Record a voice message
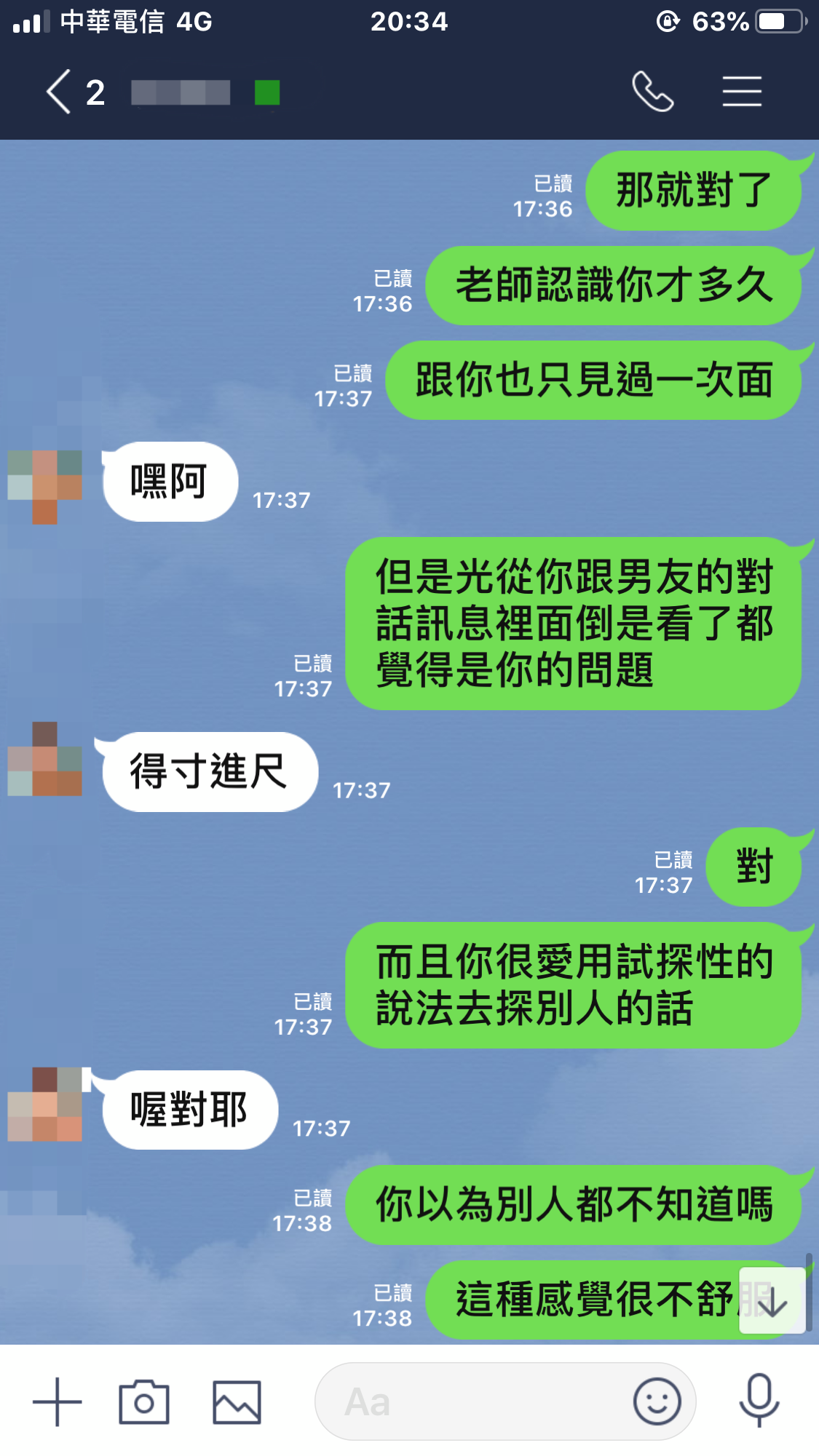This screenshot has height=1456, width=819. 759,1400
